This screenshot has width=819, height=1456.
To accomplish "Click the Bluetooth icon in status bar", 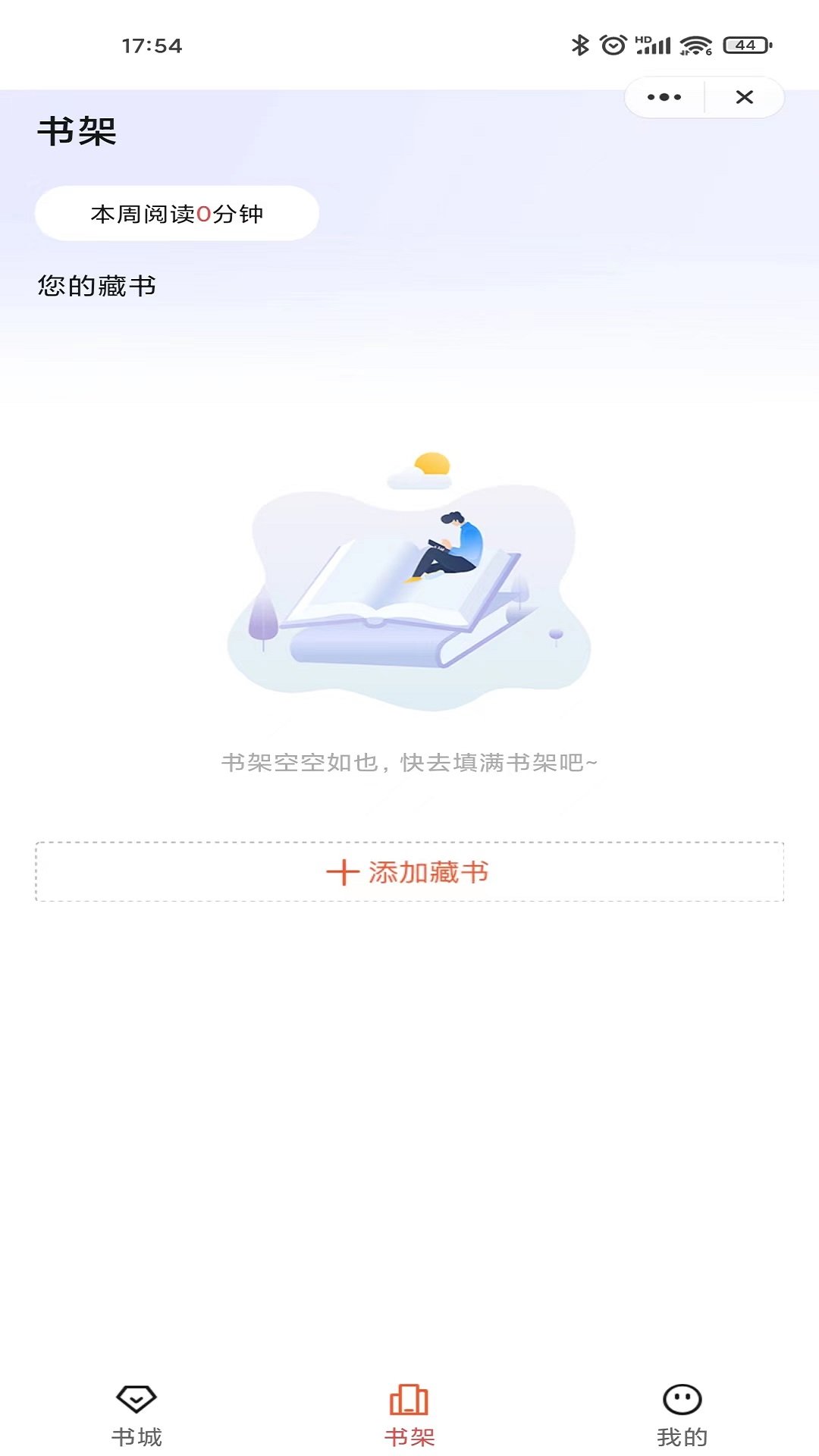I will (x=579, y=45).
